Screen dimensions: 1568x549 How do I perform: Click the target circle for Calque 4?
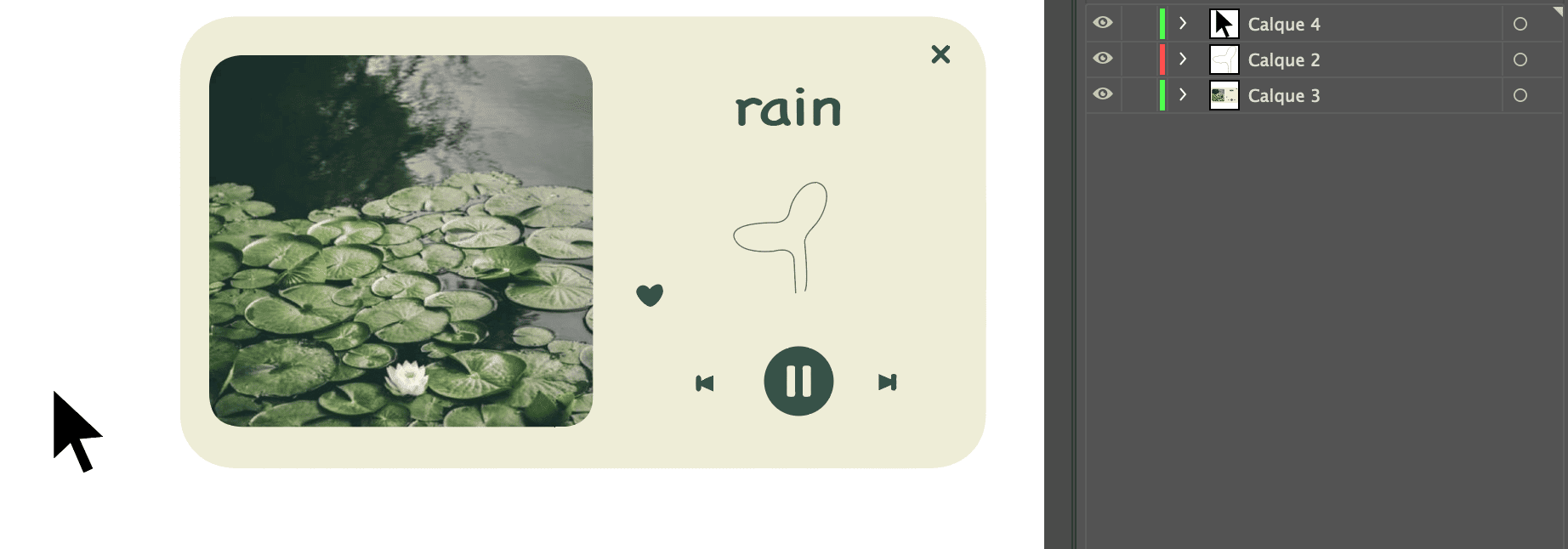pyautogui.click(x=1520, y=25)
